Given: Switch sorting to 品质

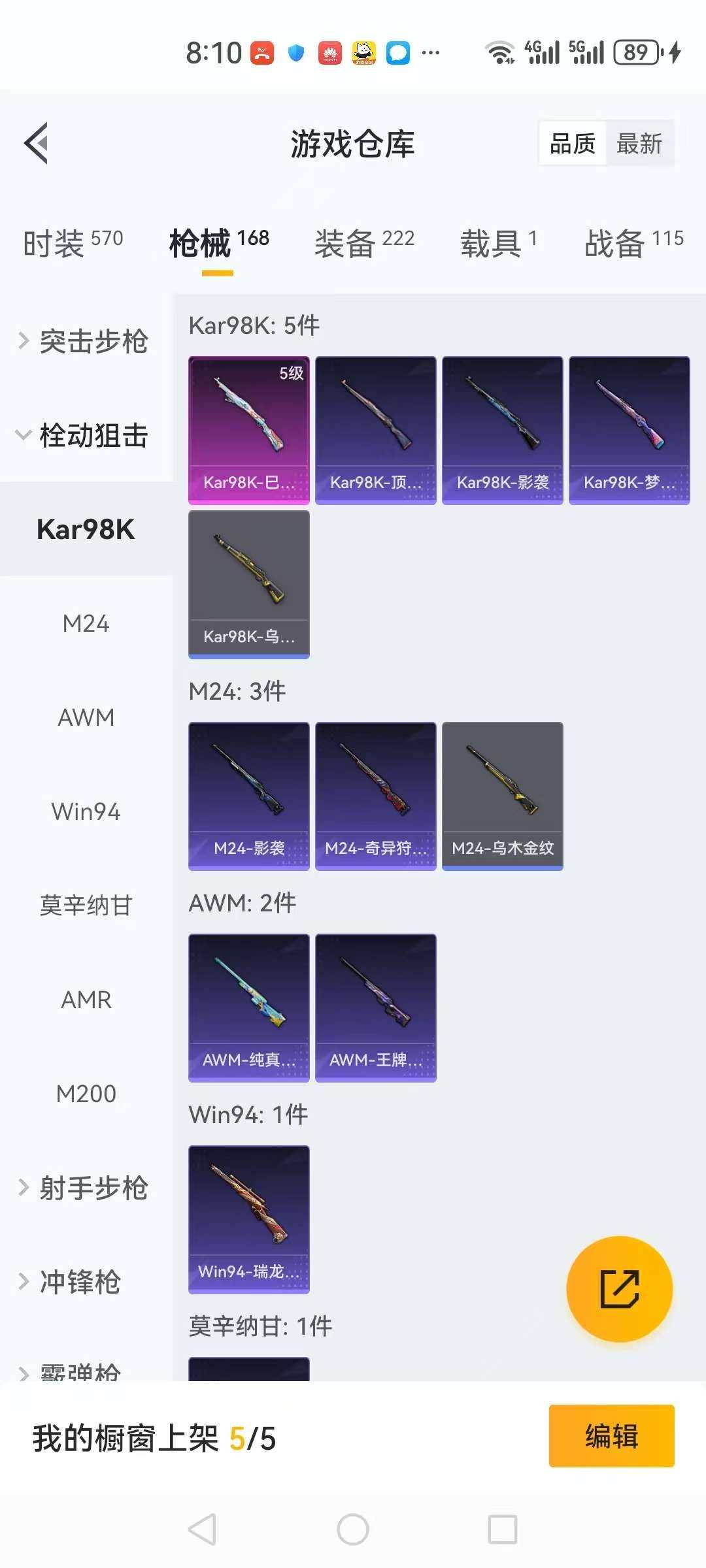Looking at the screenshot, I should (x=571, y=142).
